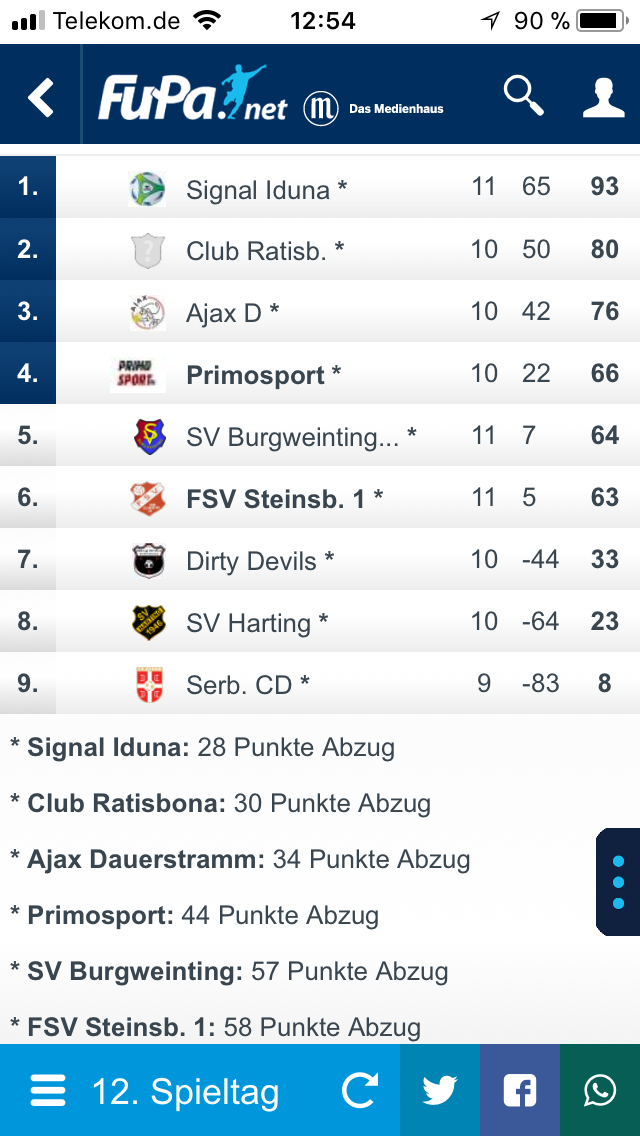The width and height of the screenshot is (640, 1136).
Task: Open the SV Harting team row
Action: 320,622
